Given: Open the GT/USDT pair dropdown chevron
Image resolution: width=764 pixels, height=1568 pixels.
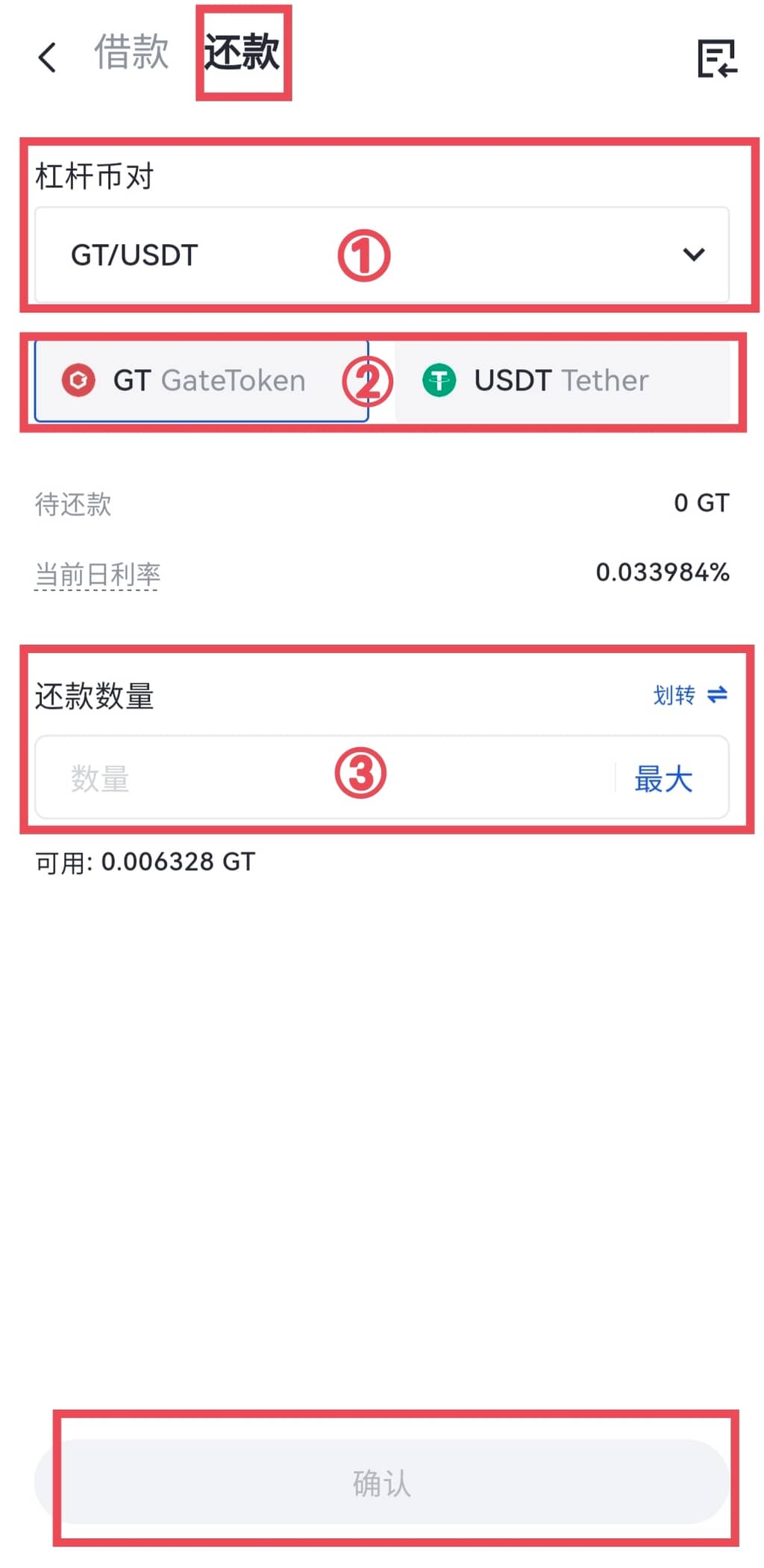Looking at the screenshot, I should point(693,254).
